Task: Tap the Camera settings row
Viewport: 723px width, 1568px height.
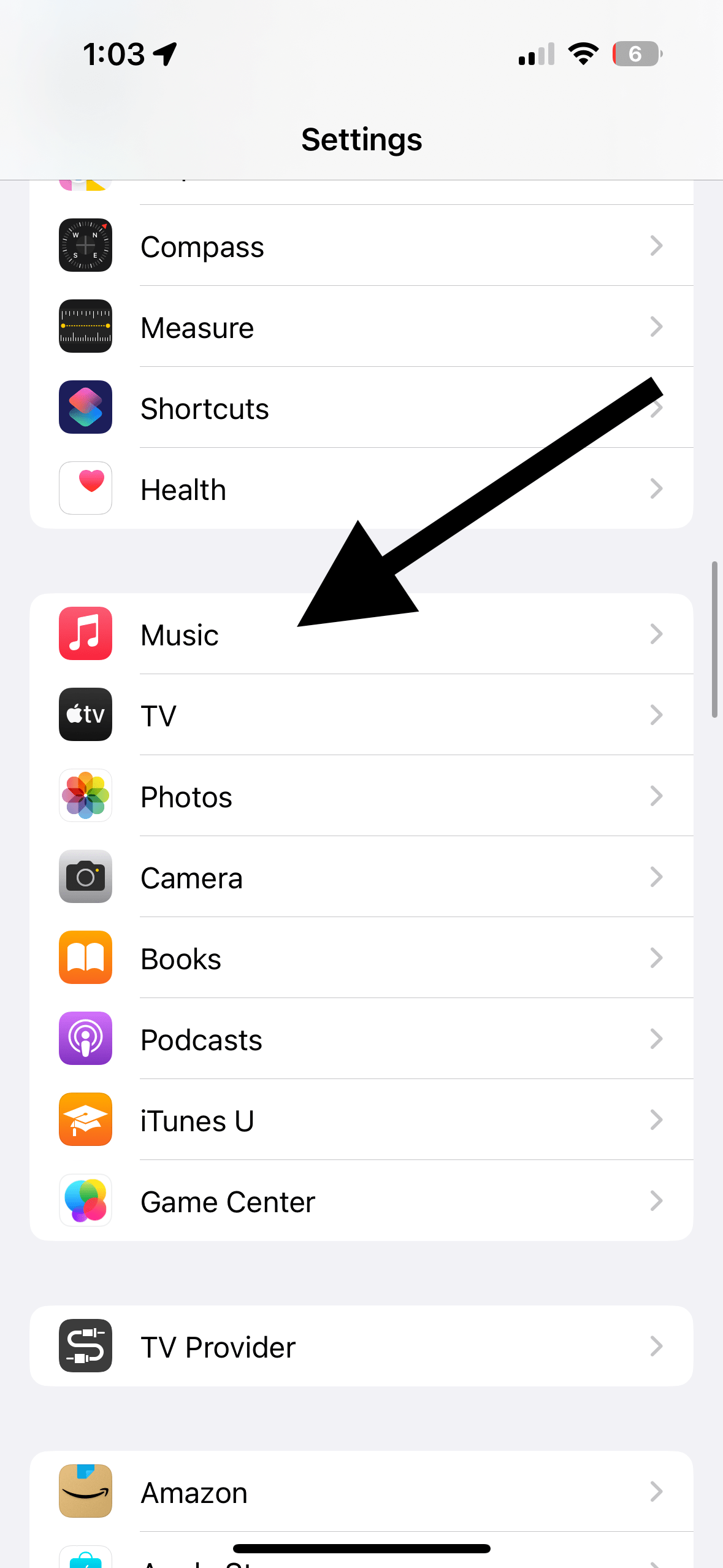Action: coord(361,877)
